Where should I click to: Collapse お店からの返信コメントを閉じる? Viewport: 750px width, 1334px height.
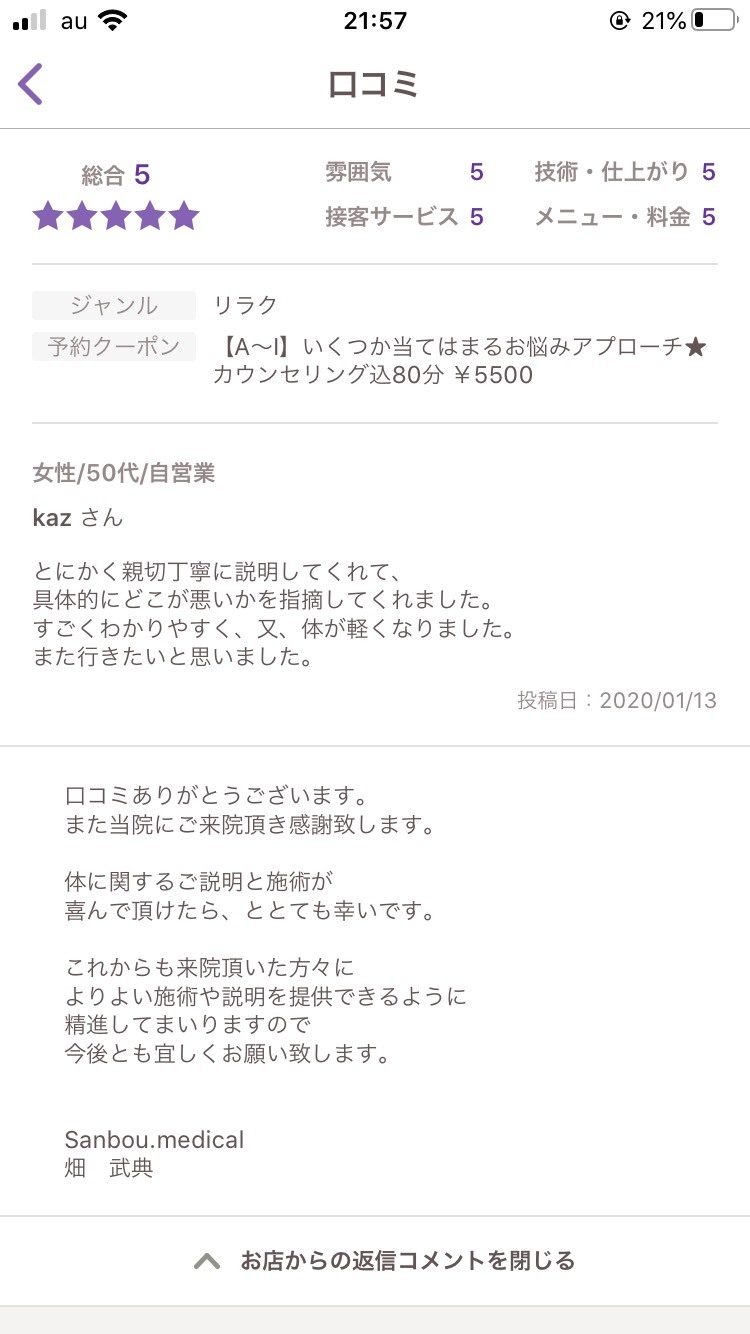(x=385, y=1261)
